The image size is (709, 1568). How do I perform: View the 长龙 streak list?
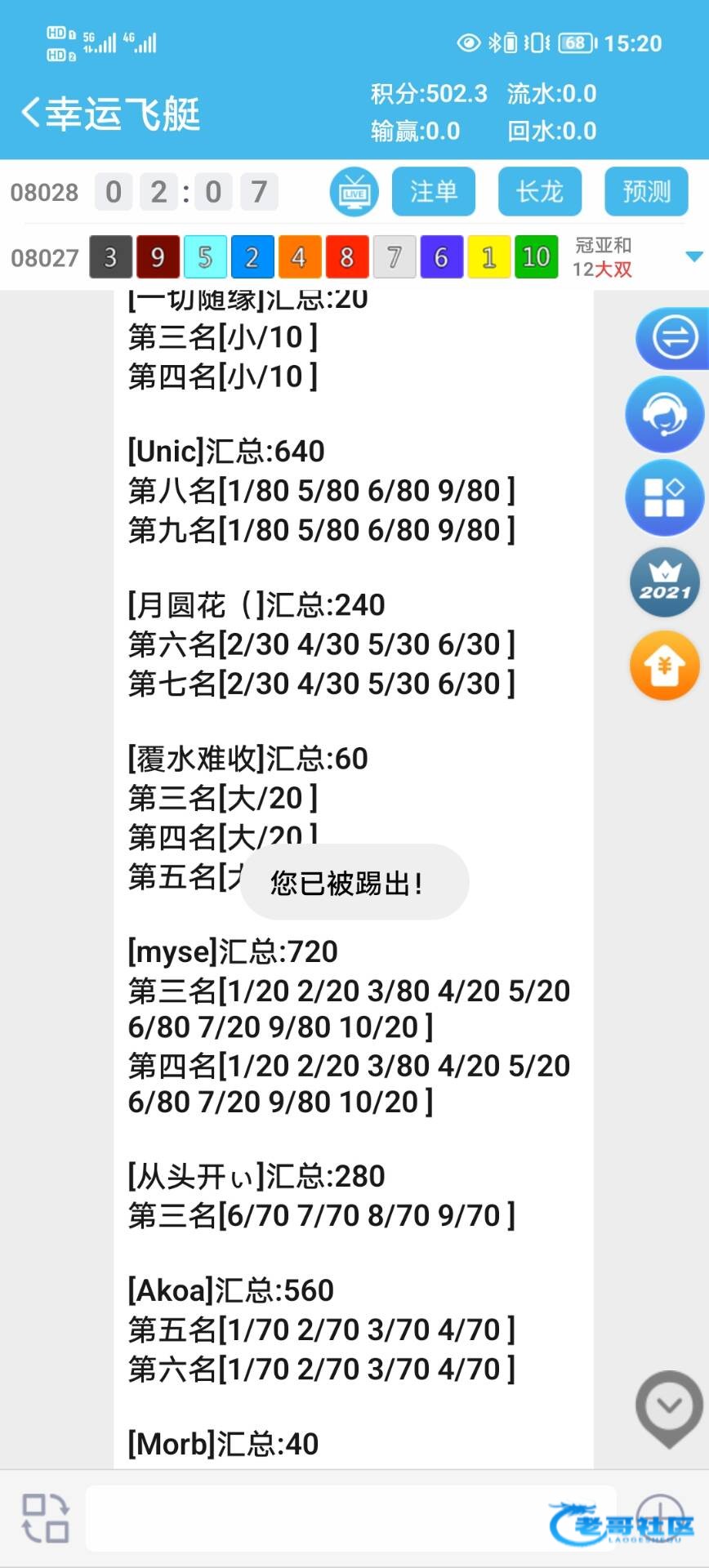[540, 193]
